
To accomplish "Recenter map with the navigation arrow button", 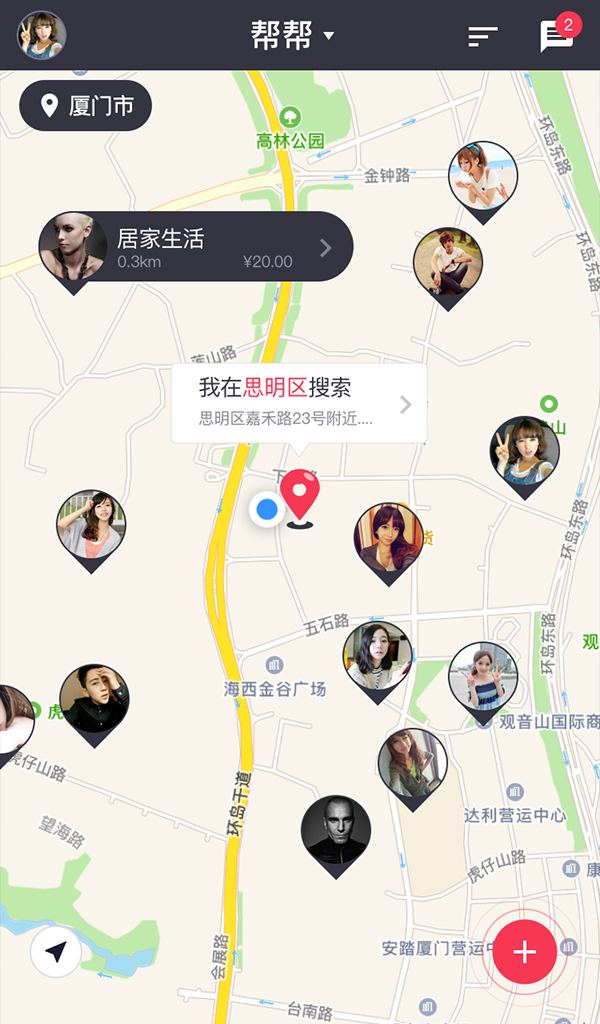I will [x=56, y=952].
